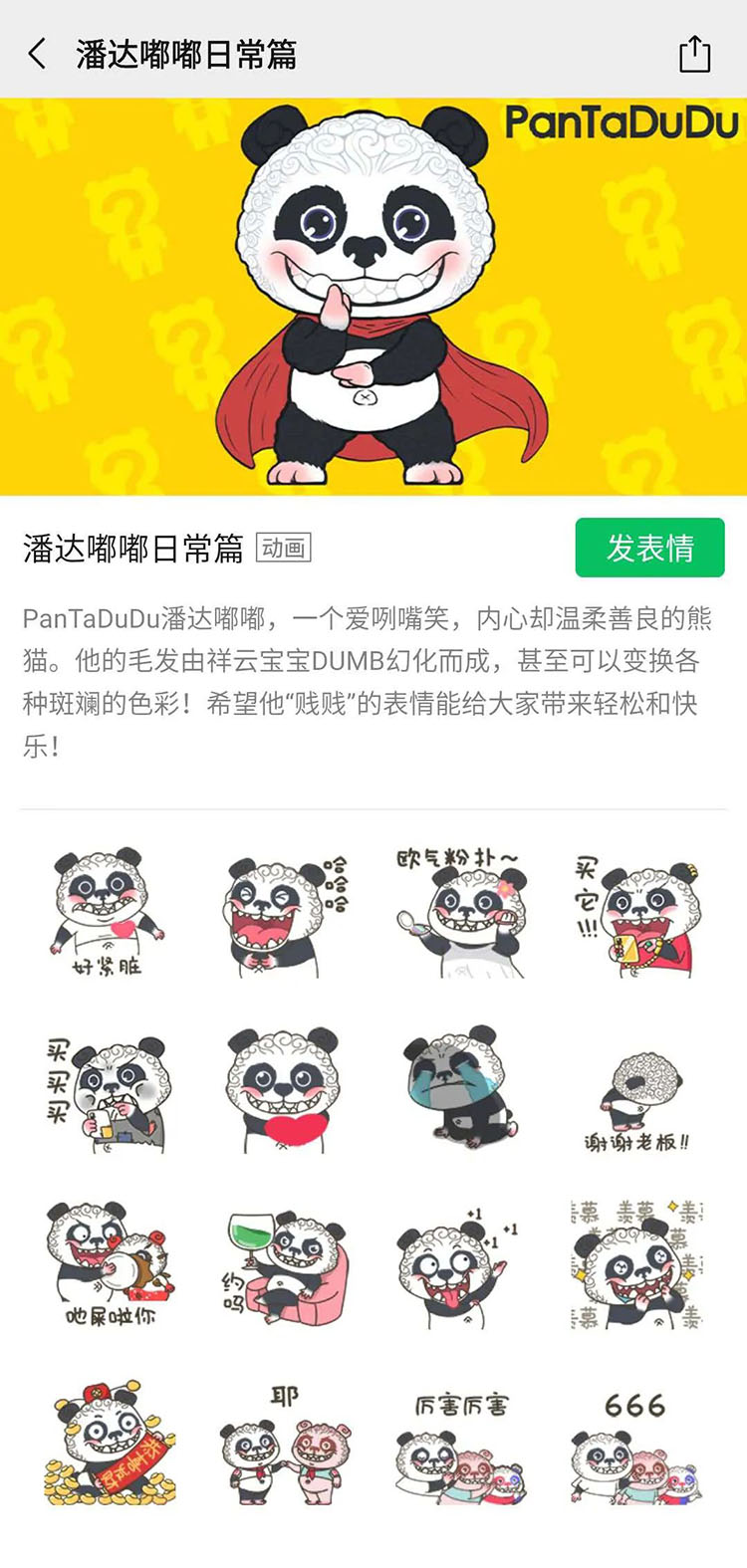Open the 欧气粉扑 sticker

click(x=460, y=912)
